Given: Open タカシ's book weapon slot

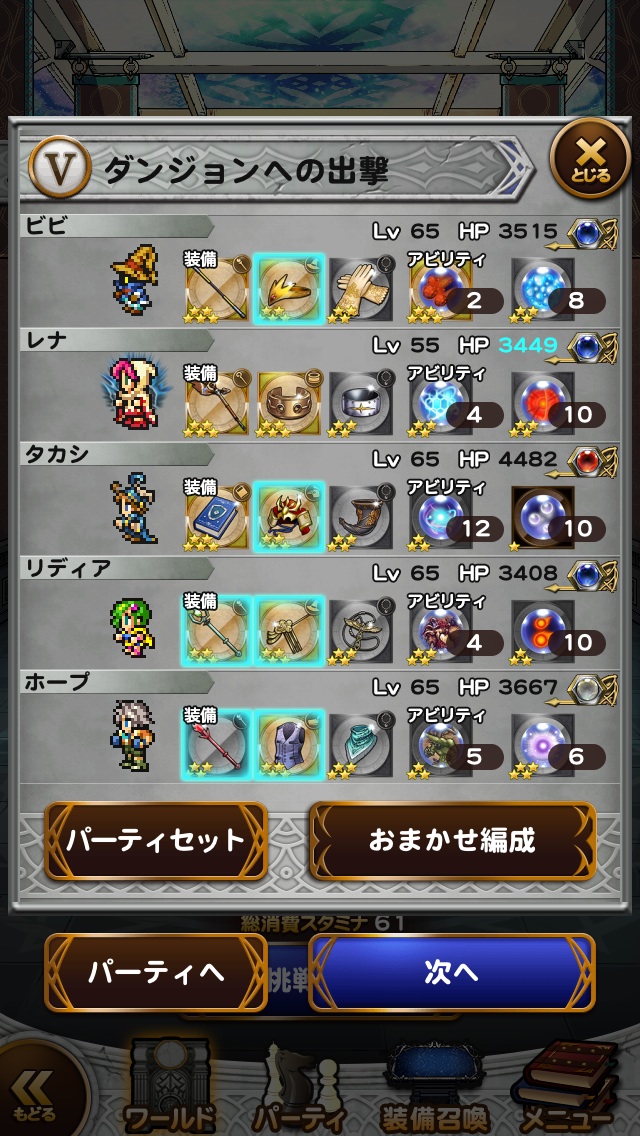Looking at the screenshot, I should (218, 514).
